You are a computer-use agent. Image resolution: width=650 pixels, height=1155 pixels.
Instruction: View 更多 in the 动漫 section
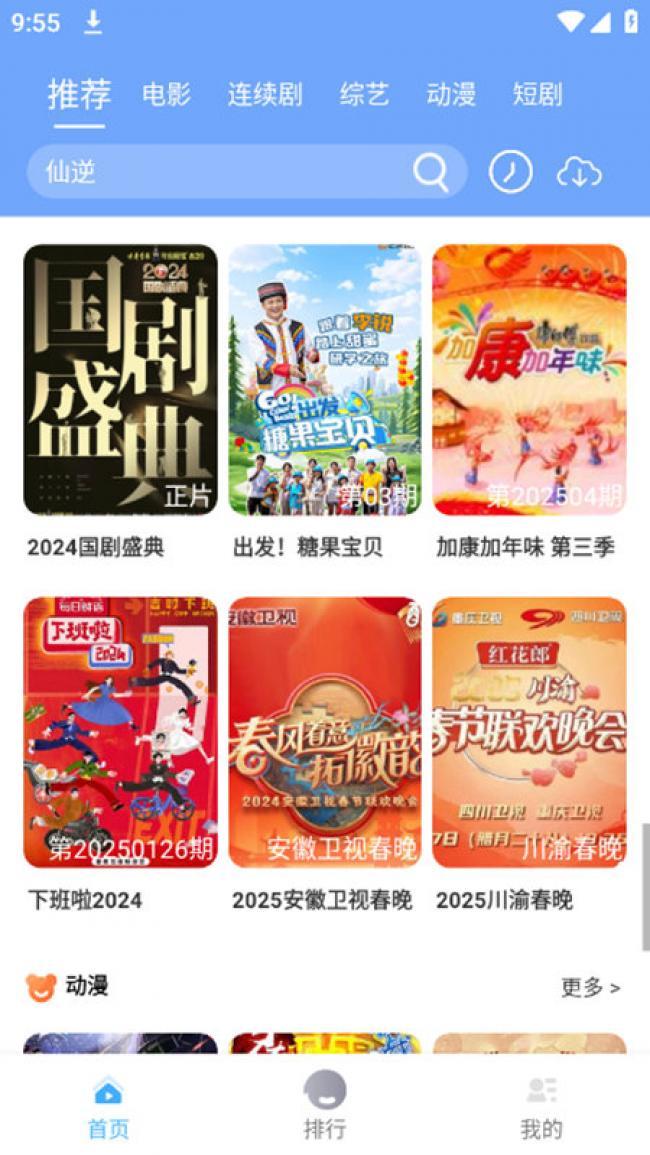coord(590,988)
